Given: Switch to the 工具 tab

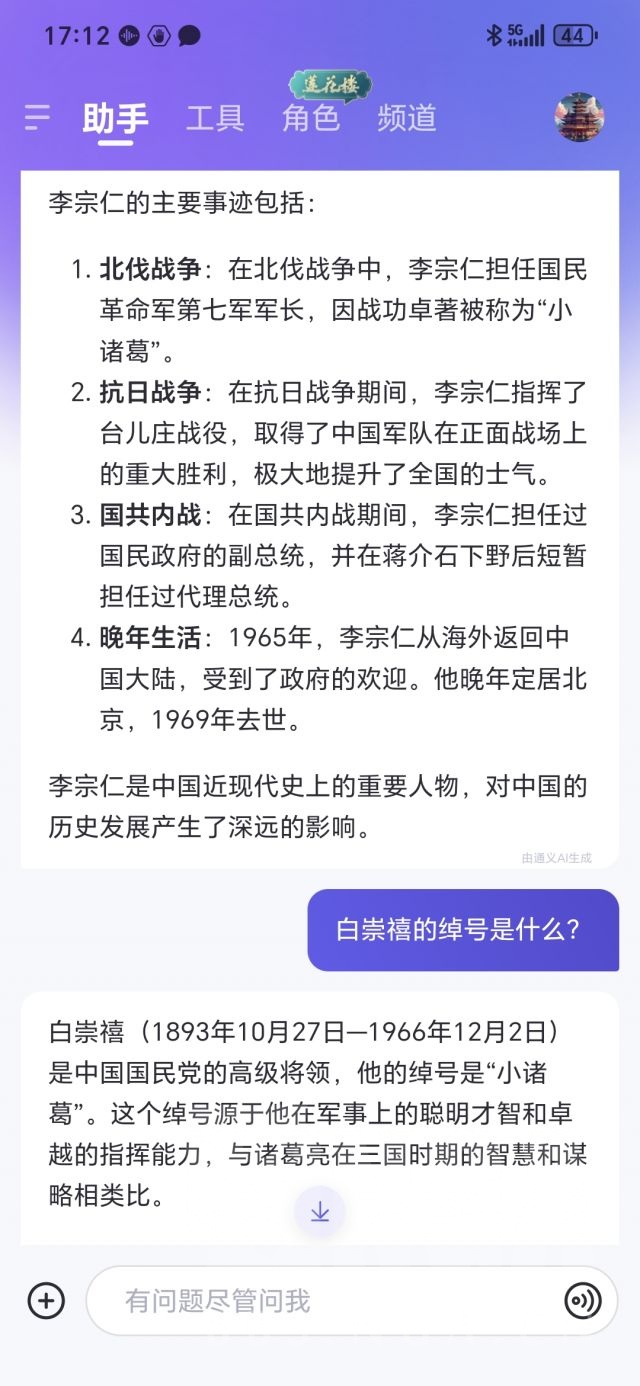Looking at the screenshot, I should [215, 118].
